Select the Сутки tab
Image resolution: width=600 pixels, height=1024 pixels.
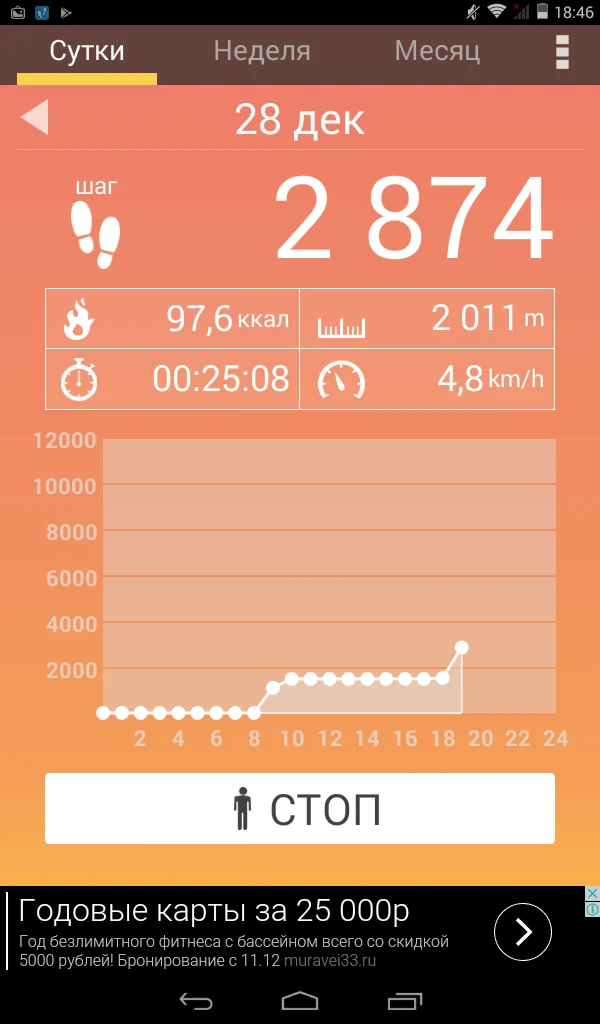87,51
